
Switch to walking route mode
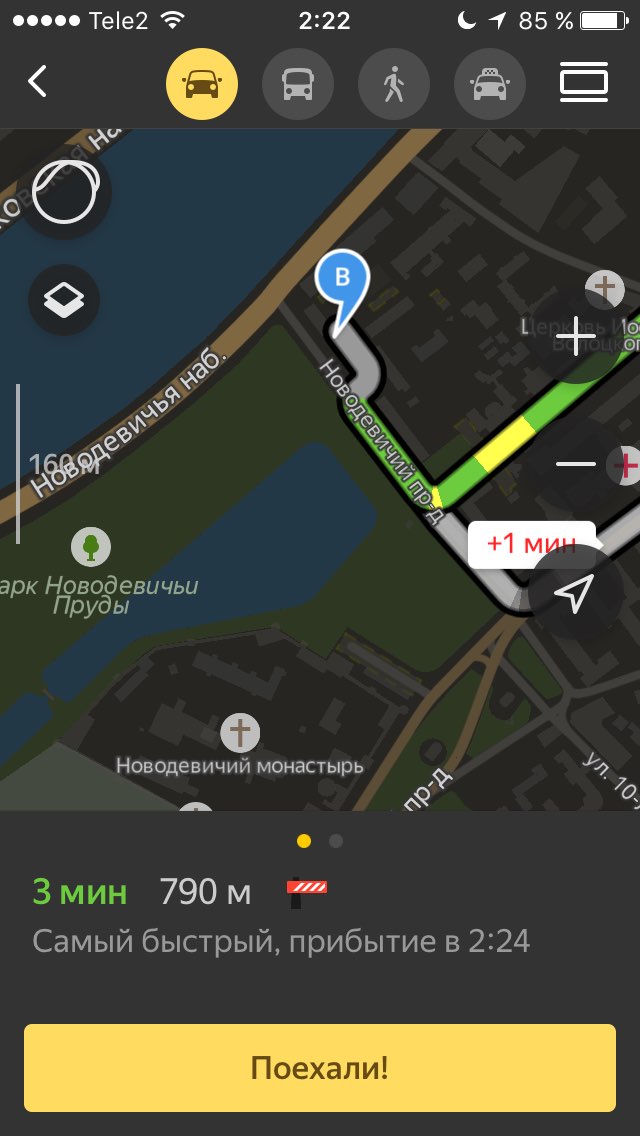pyautogui.click(x=394, y=84)
